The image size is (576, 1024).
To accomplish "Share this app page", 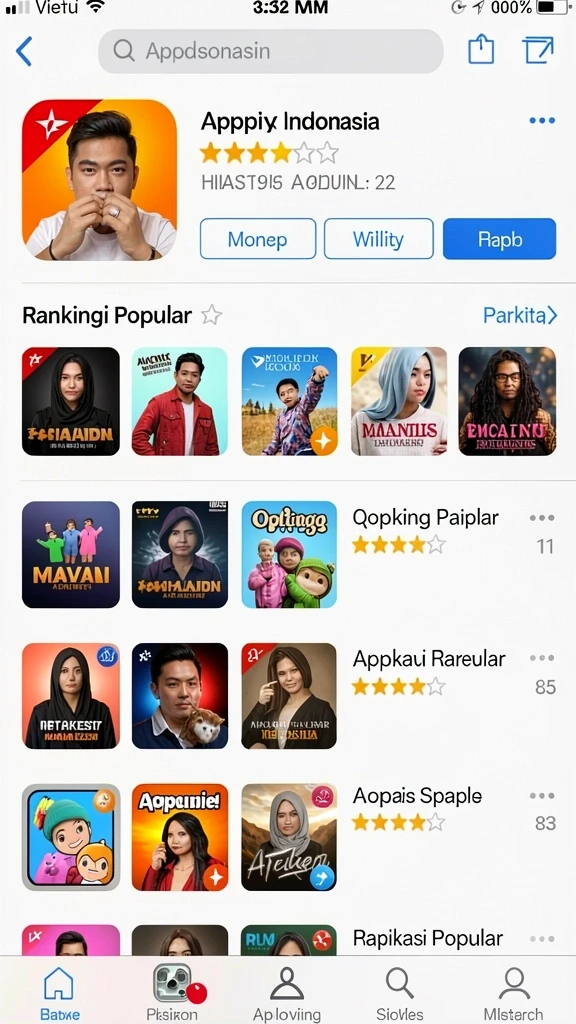I will coord(481,50).
